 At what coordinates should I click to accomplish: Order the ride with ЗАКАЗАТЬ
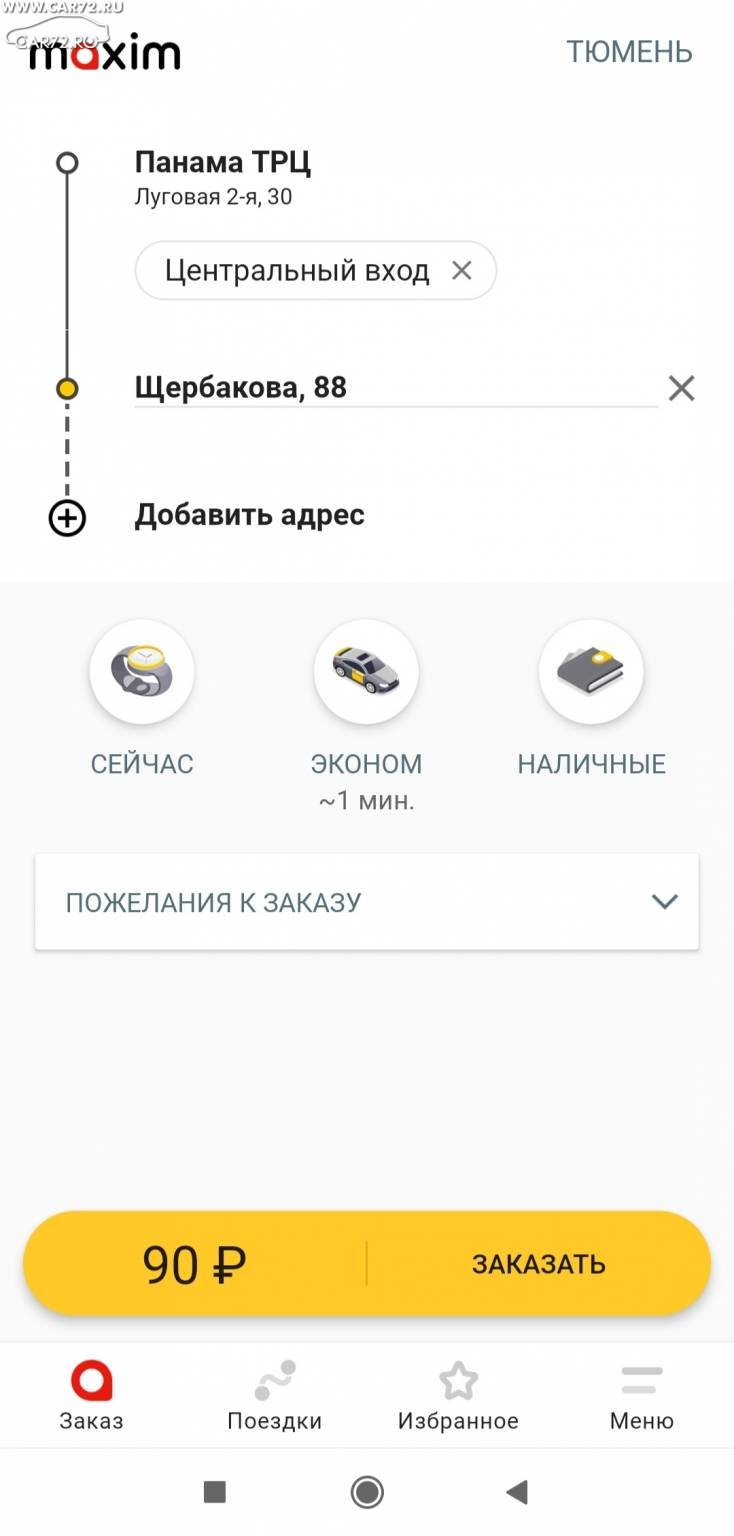tap(539, 1264)
